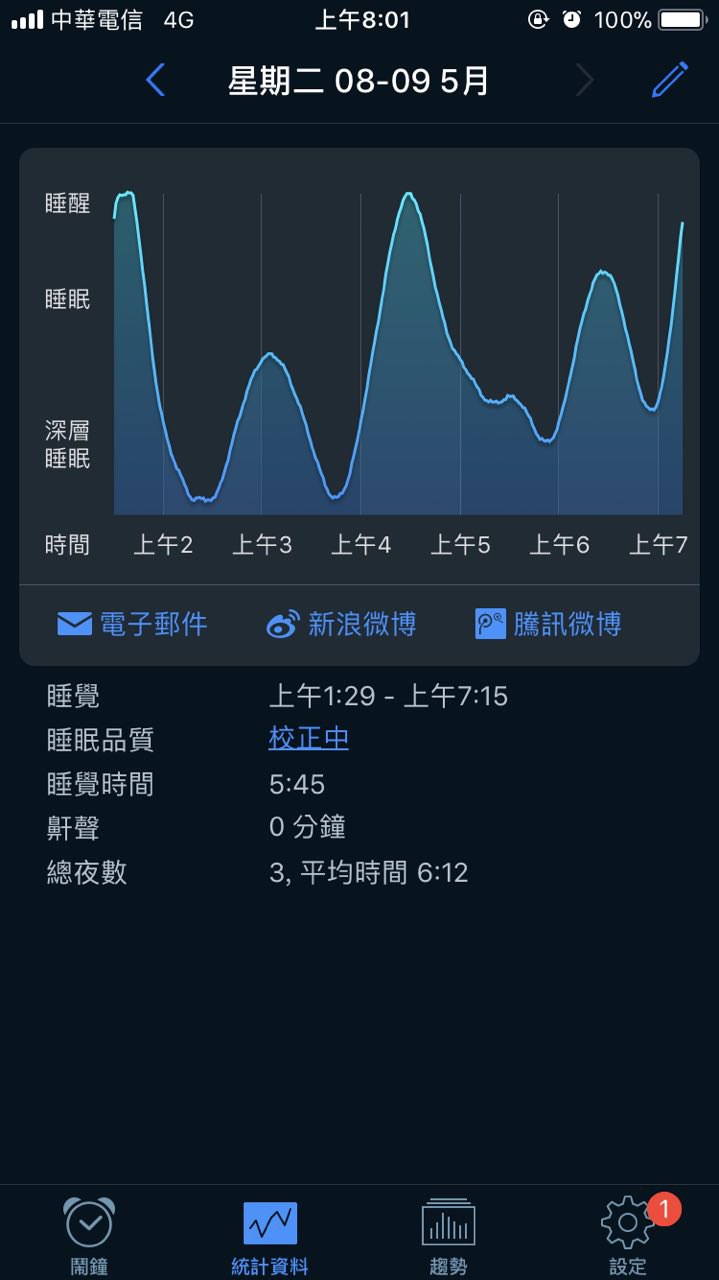The height and width of the screenshot is (1280, 719).
Task: Share sleep graph to 騰訊微博
Action: pyautogui.click(x=548, y=625)
